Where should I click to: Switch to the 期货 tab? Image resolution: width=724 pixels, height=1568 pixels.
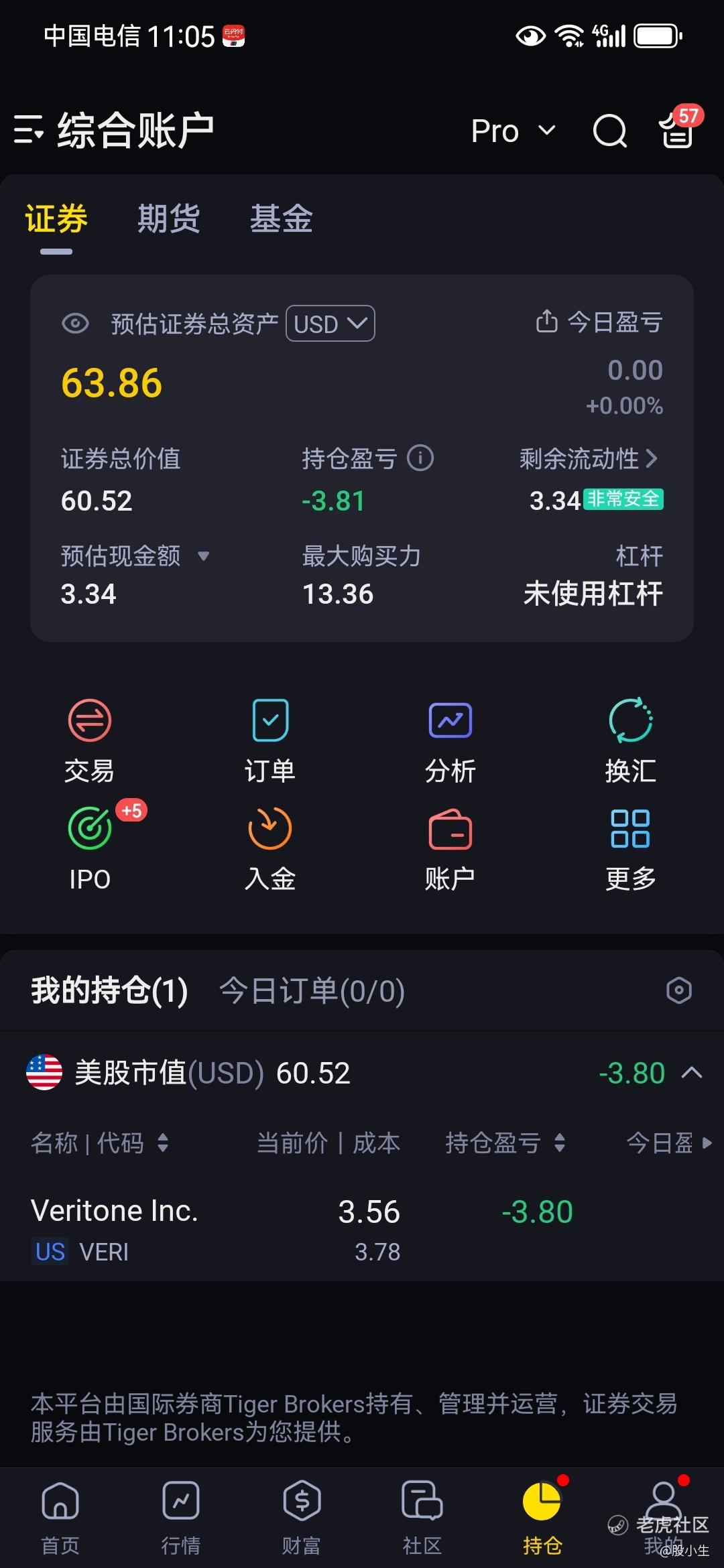[x=169, y=218]
